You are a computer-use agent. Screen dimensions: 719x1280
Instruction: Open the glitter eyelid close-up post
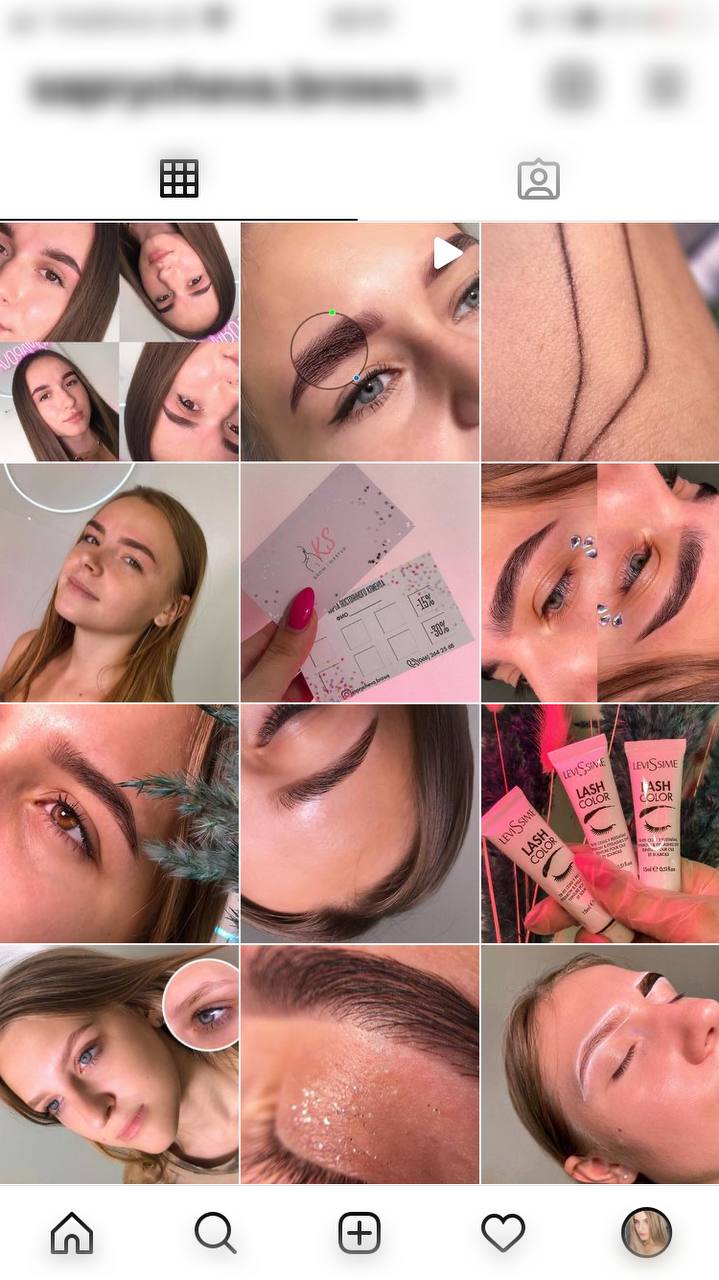coord(360,1064)
